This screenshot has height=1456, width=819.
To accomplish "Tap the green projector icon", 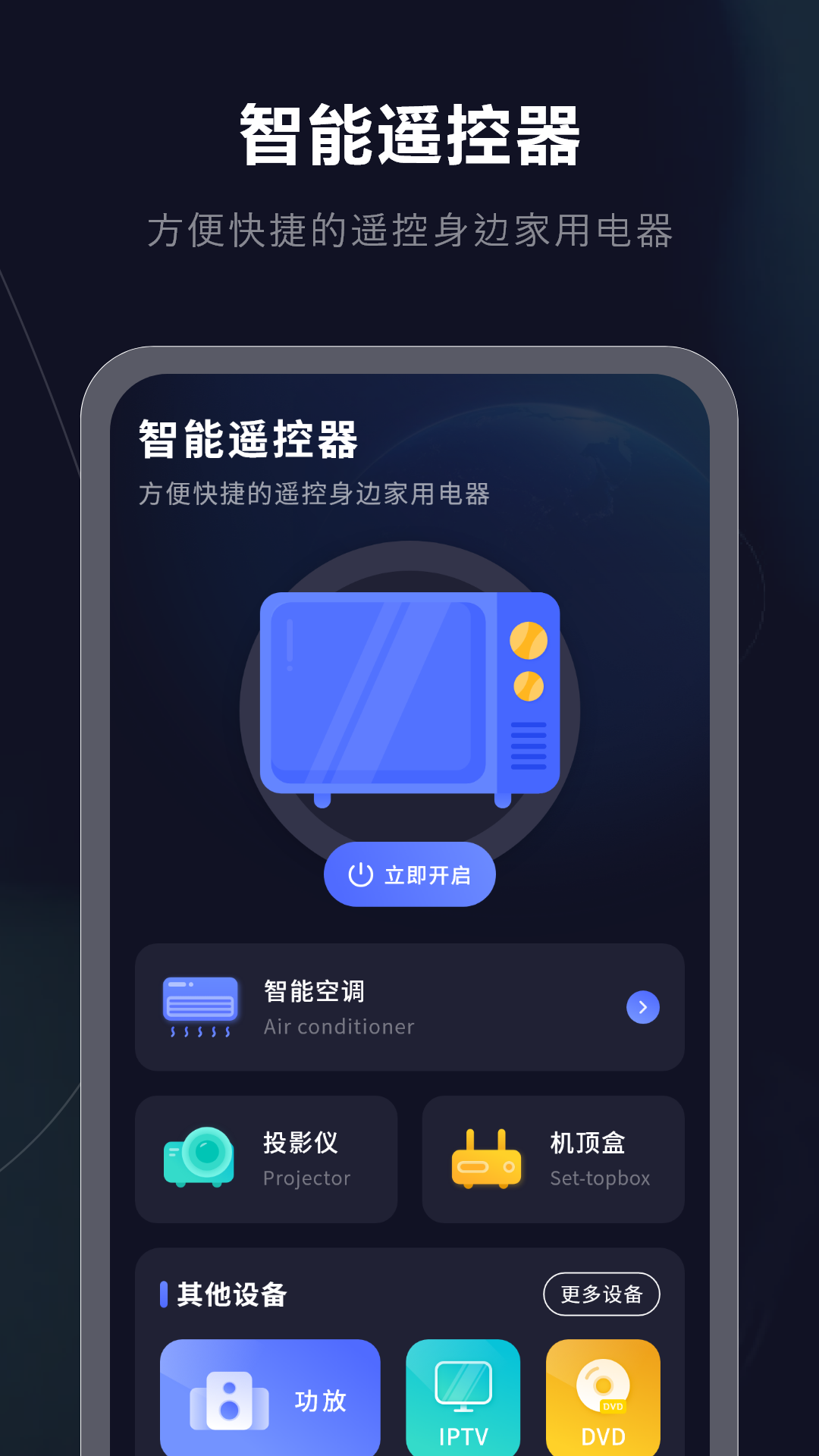I will 199,1156.
